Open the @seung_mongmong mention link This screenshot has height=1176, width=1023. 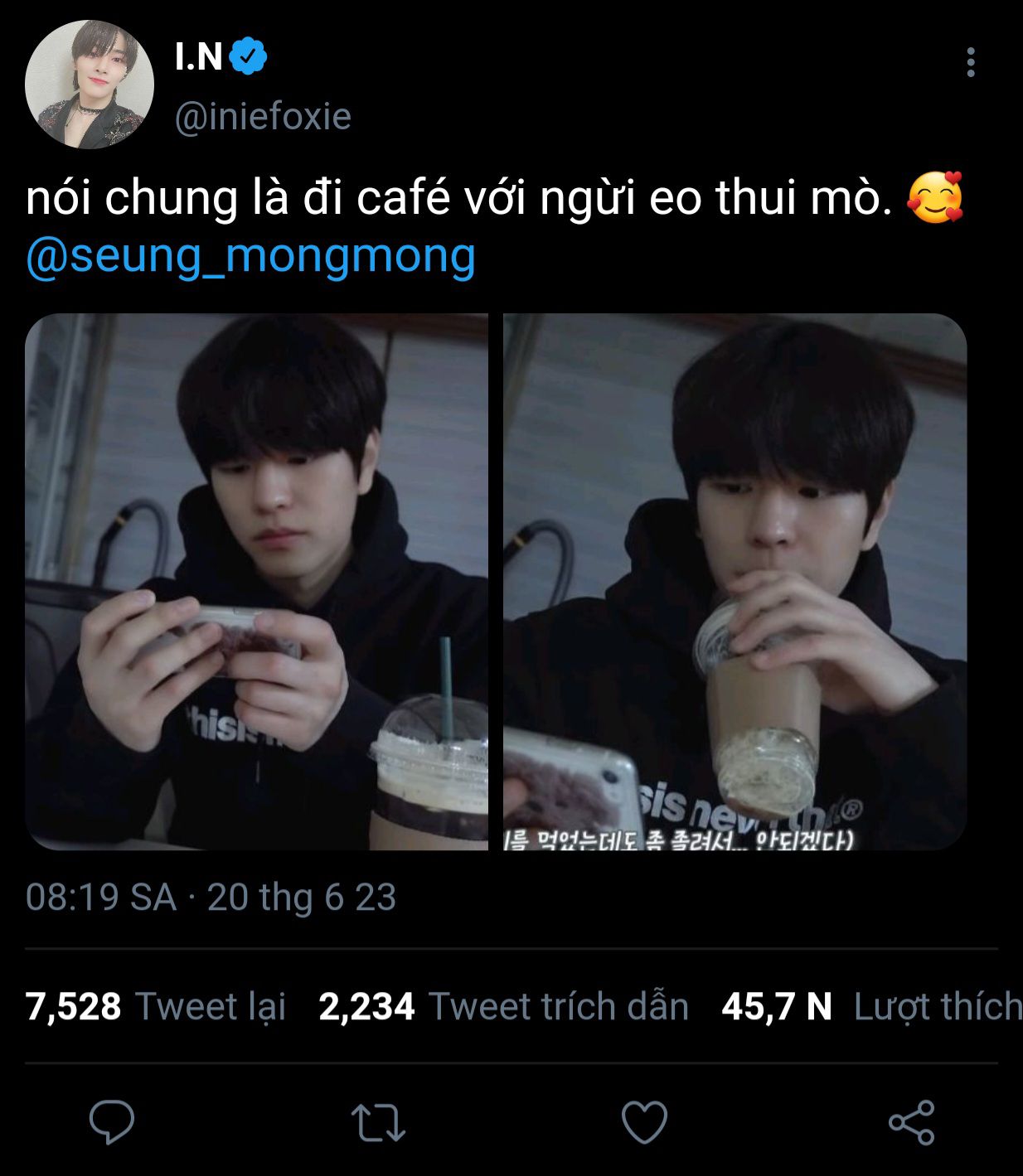(x=251, y=256)
